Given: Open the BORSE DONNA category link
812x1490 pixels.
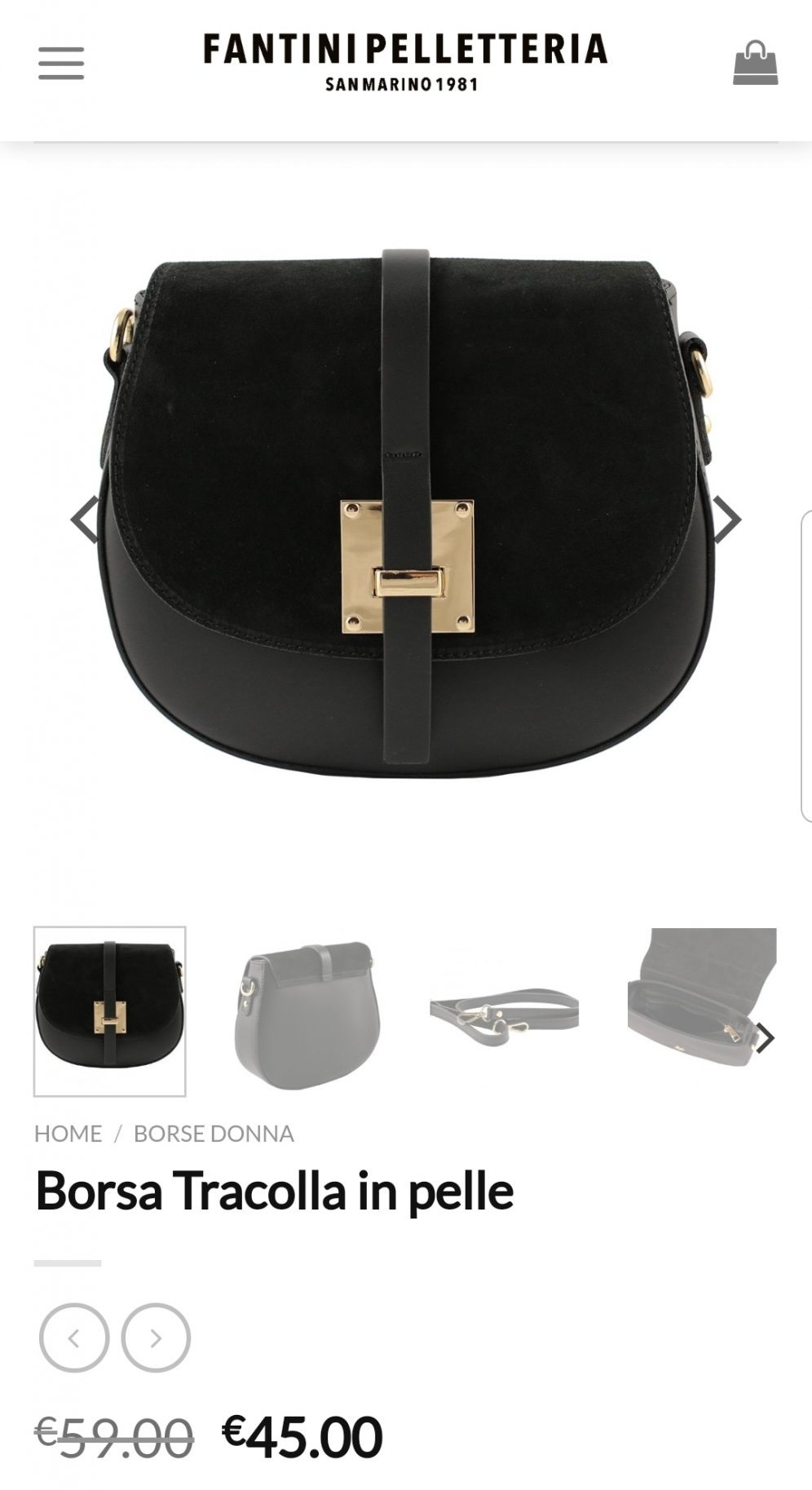Looking at the screenshot, I should point(214,1134).
